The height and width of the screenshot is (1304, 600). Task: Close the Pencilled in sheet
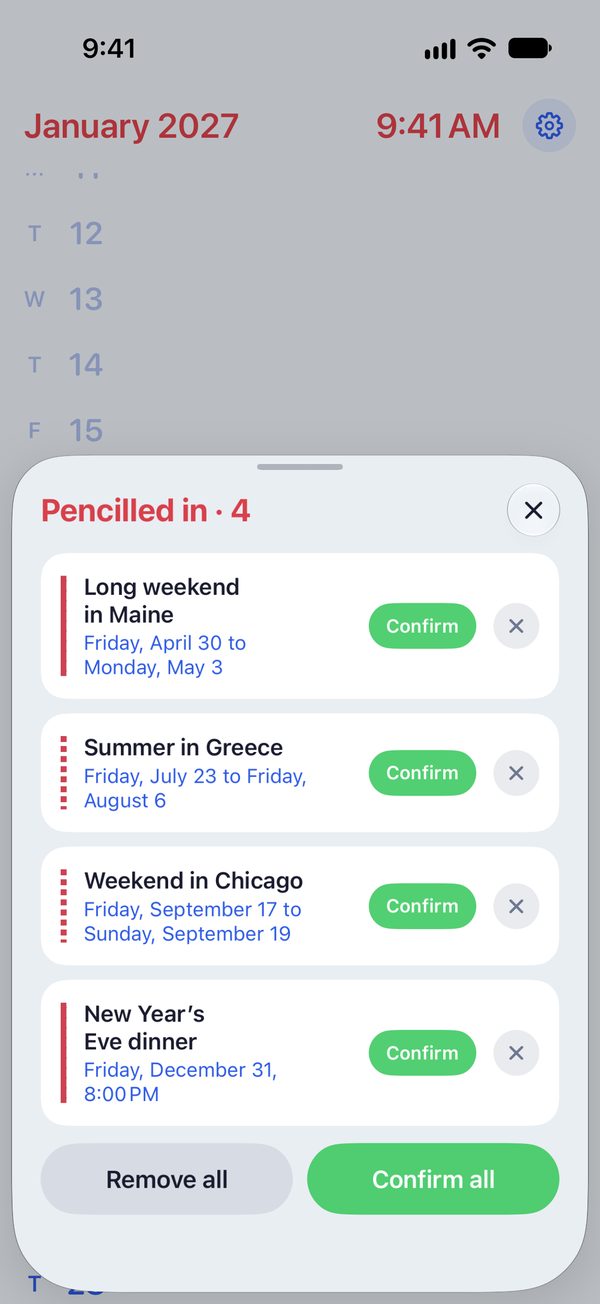click(x=533, y=510)
